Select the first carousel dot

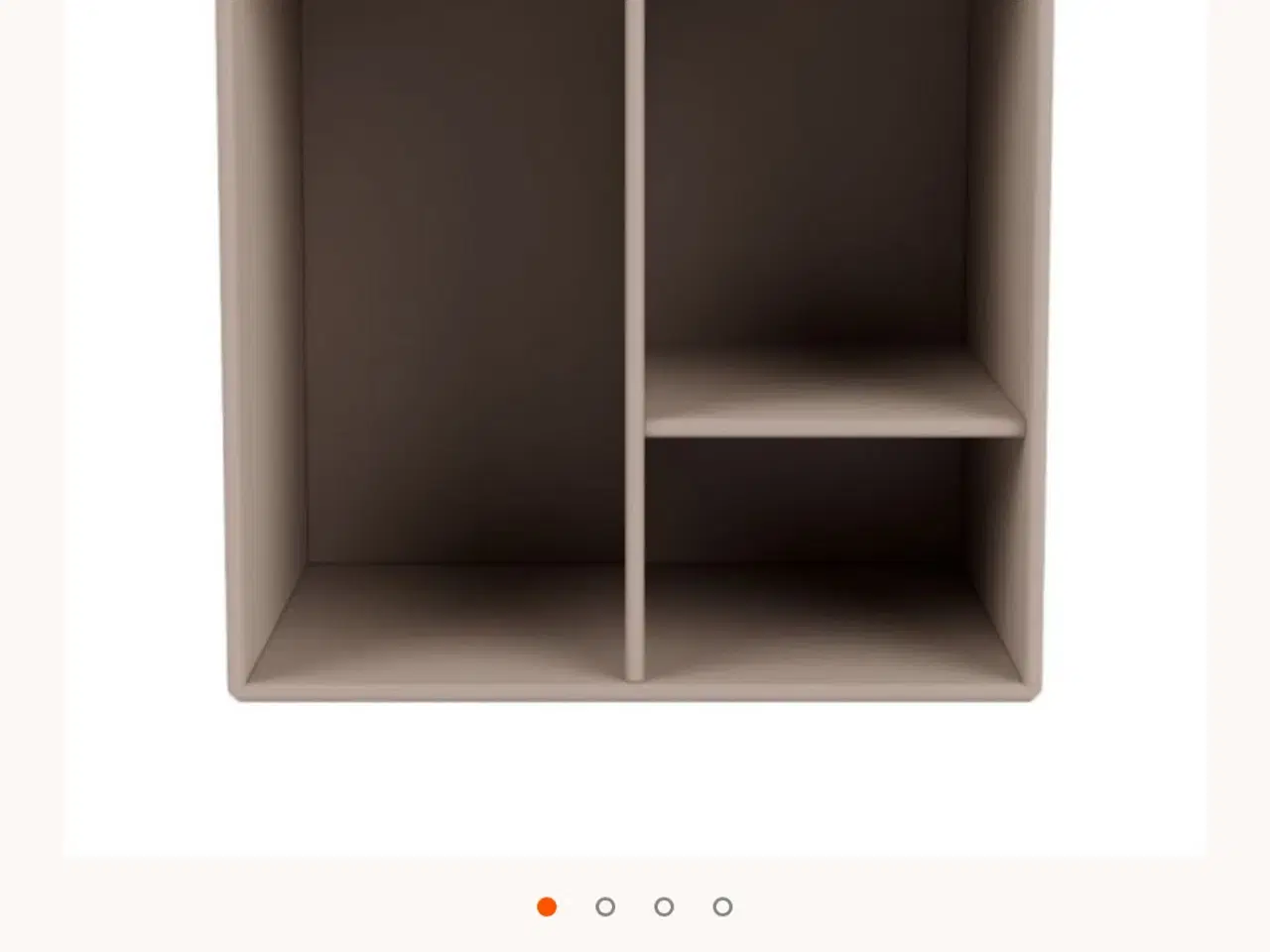(547, 906)
